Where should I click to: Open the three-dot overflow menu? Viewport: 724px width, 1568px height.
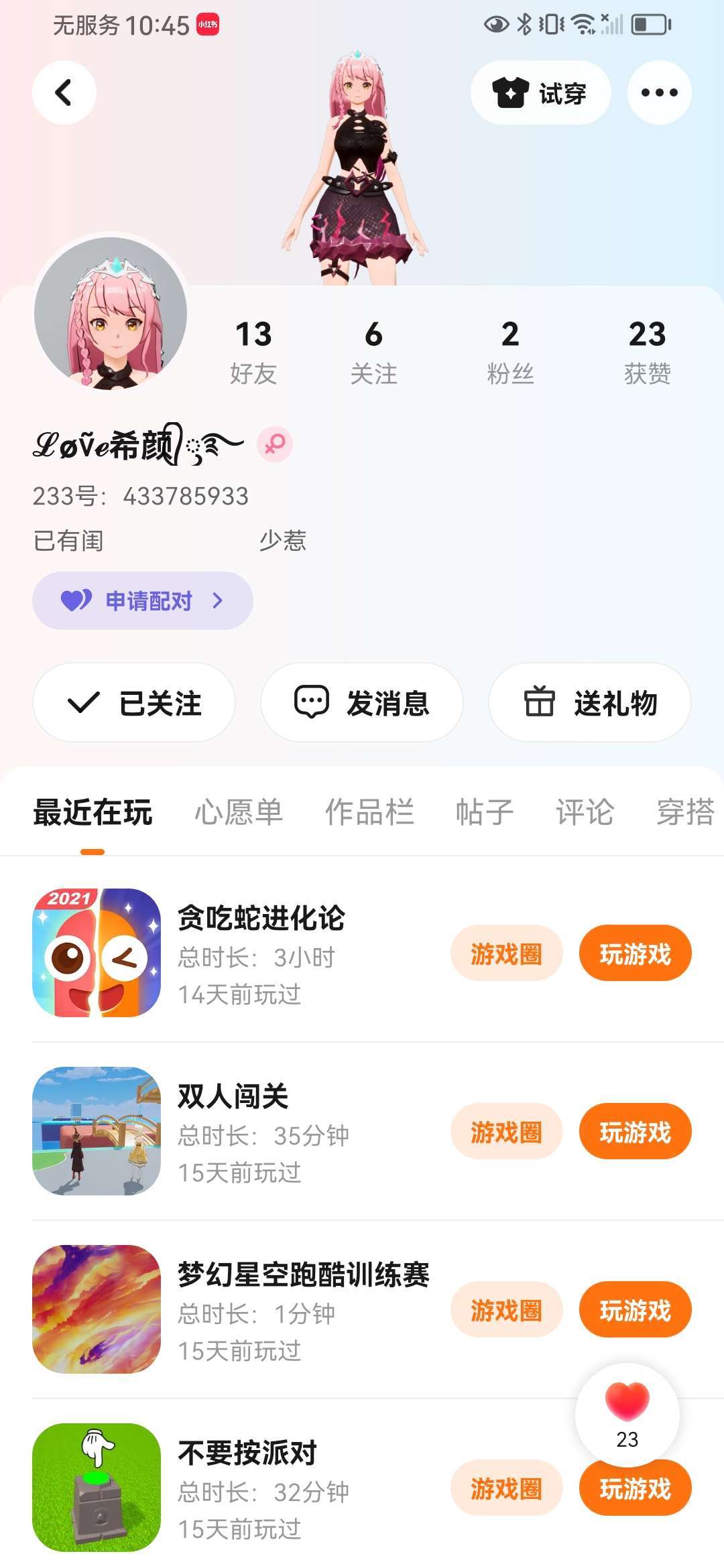(x=659, y=92)
